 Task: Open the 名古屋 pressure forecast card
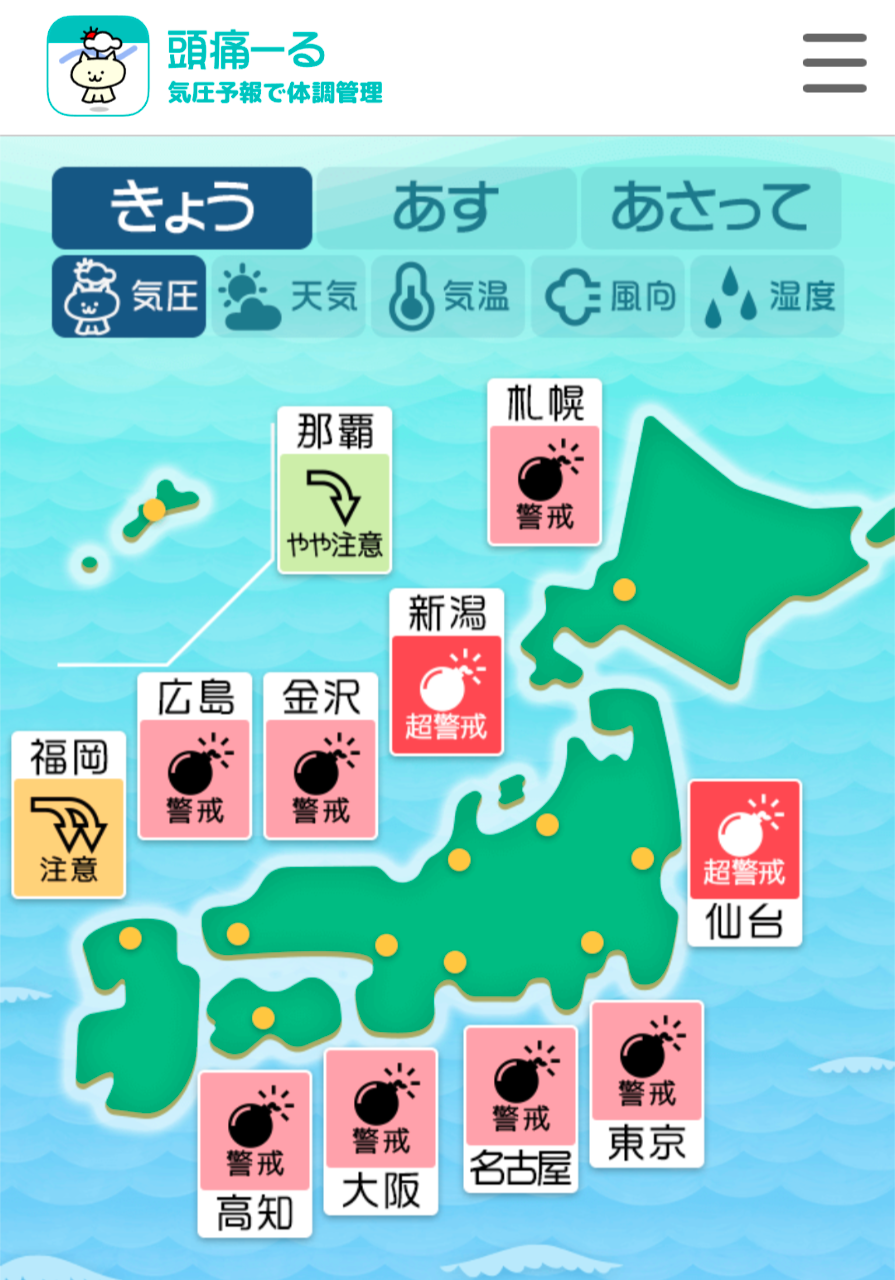tap(520, 1110)
